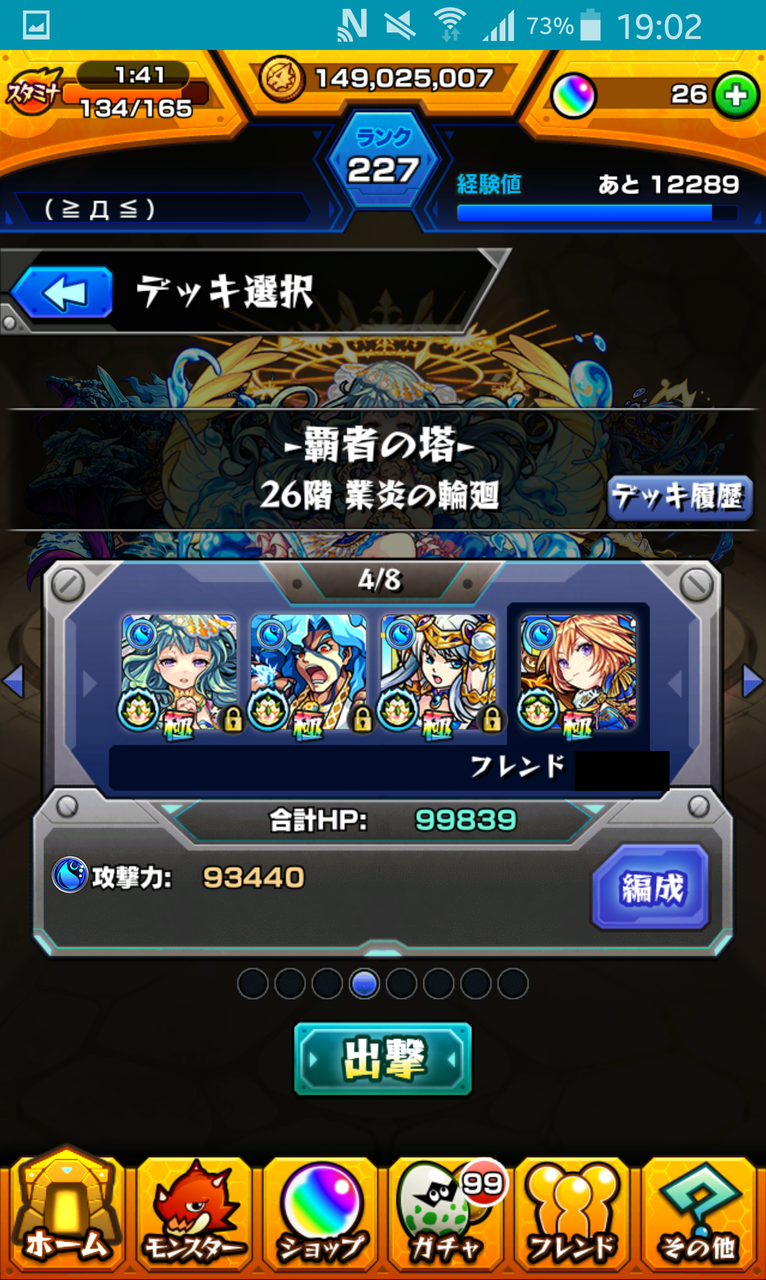This screenshot has height=1280, width=766.
Task: Open the ホーム (Home) tab icon
Action: 63,1212
